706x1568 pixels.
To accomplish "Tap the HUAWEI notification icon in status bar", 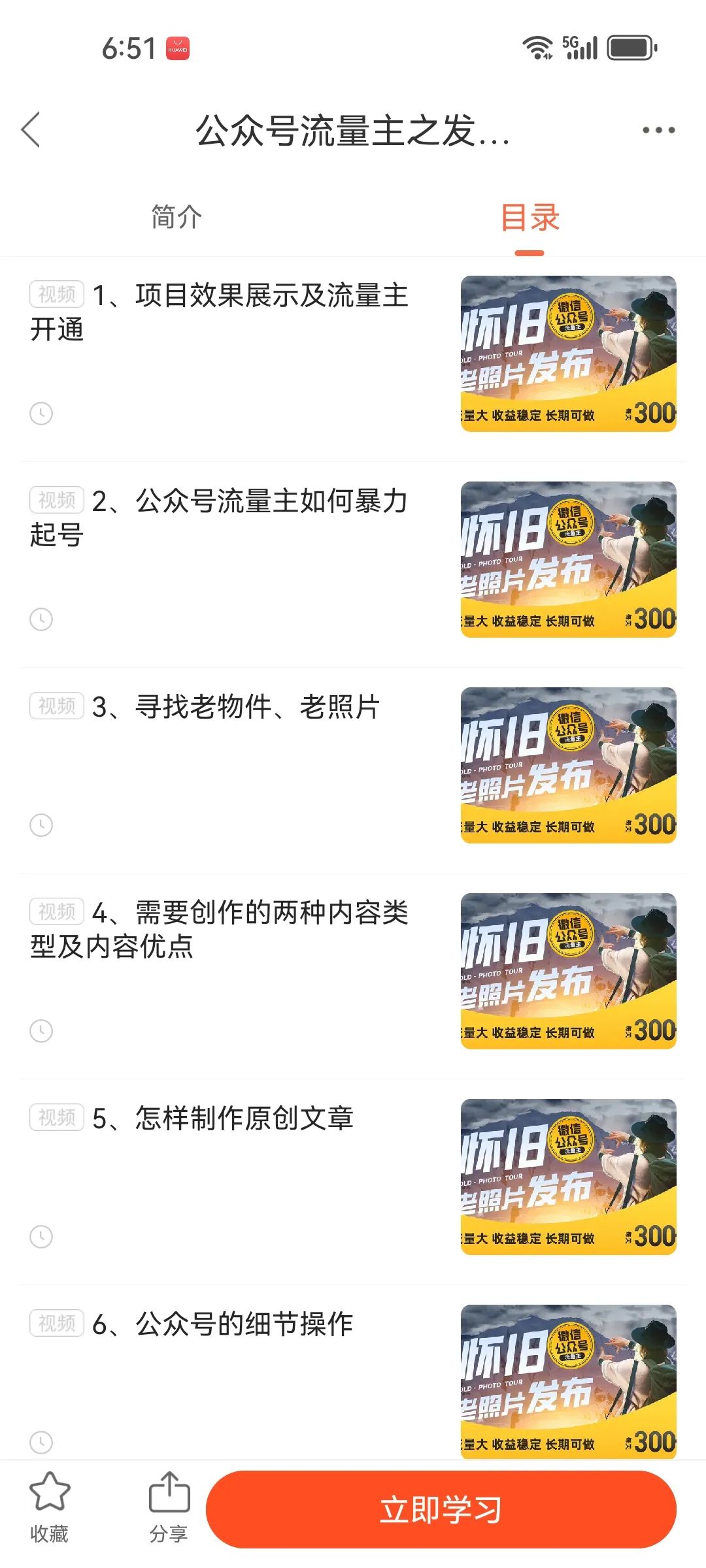I will 176,47.
